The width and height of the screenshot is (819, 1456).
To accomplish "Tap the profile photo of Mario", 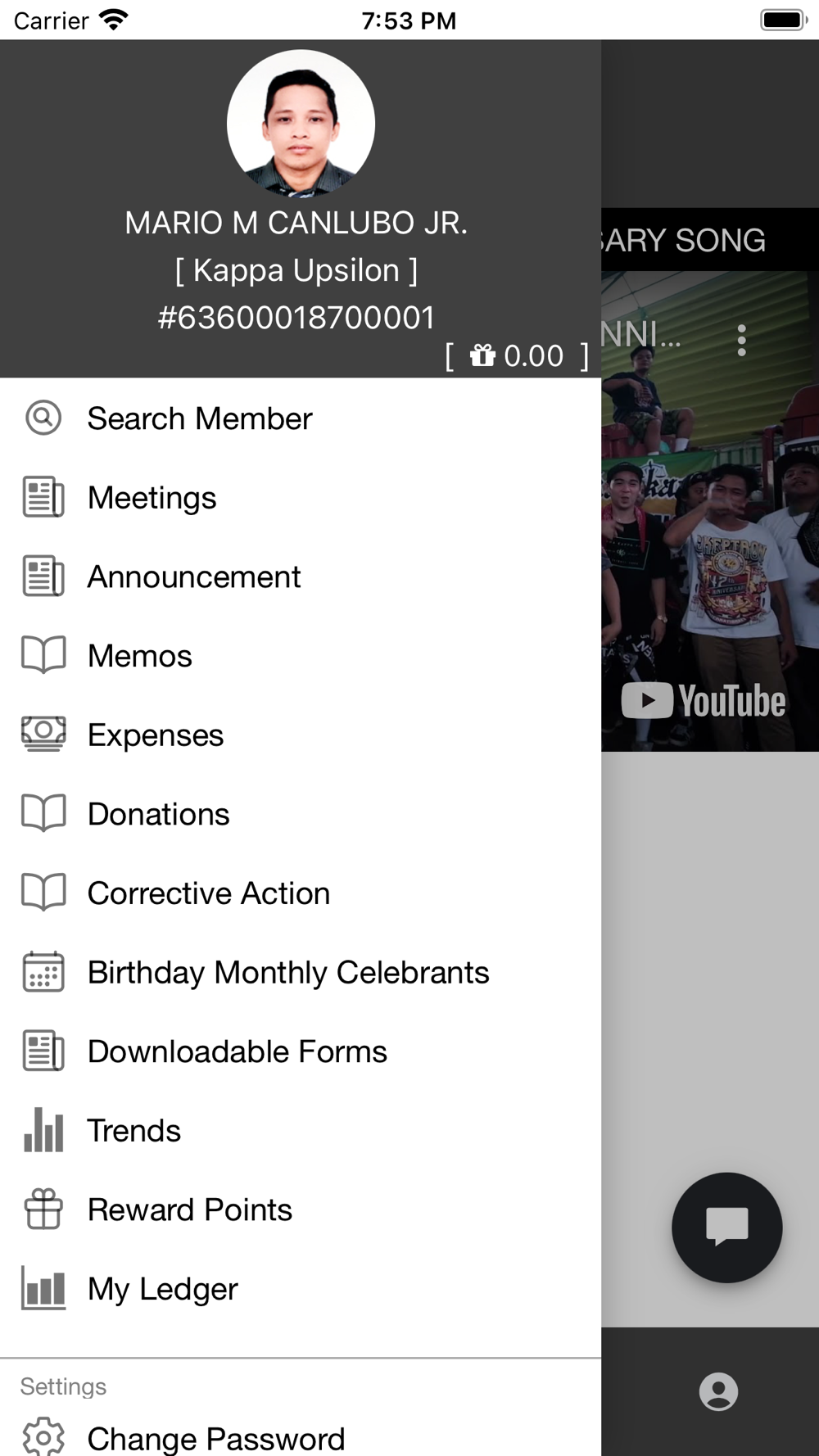I will coord(301,124).
